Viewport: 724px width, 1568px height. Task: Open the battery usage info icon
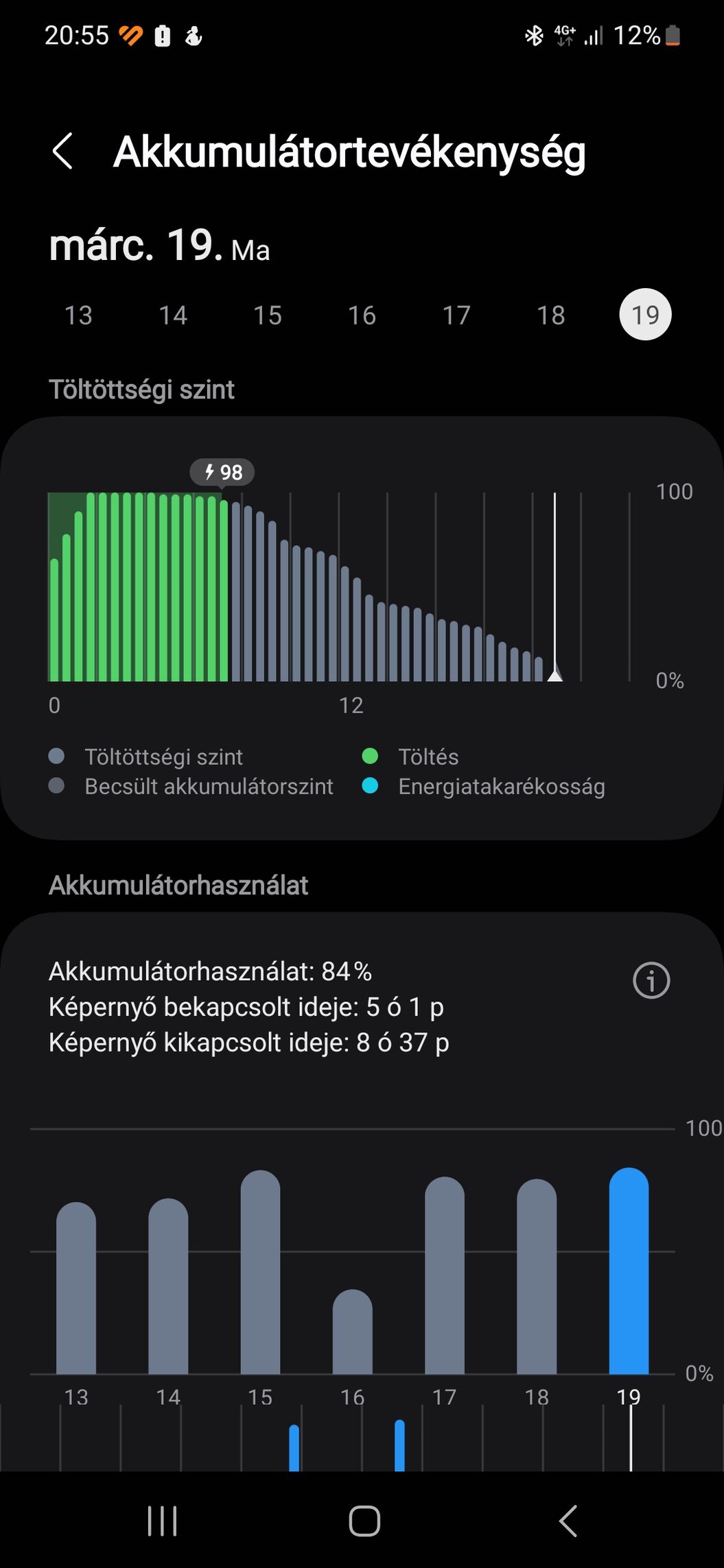coord(651,980)
